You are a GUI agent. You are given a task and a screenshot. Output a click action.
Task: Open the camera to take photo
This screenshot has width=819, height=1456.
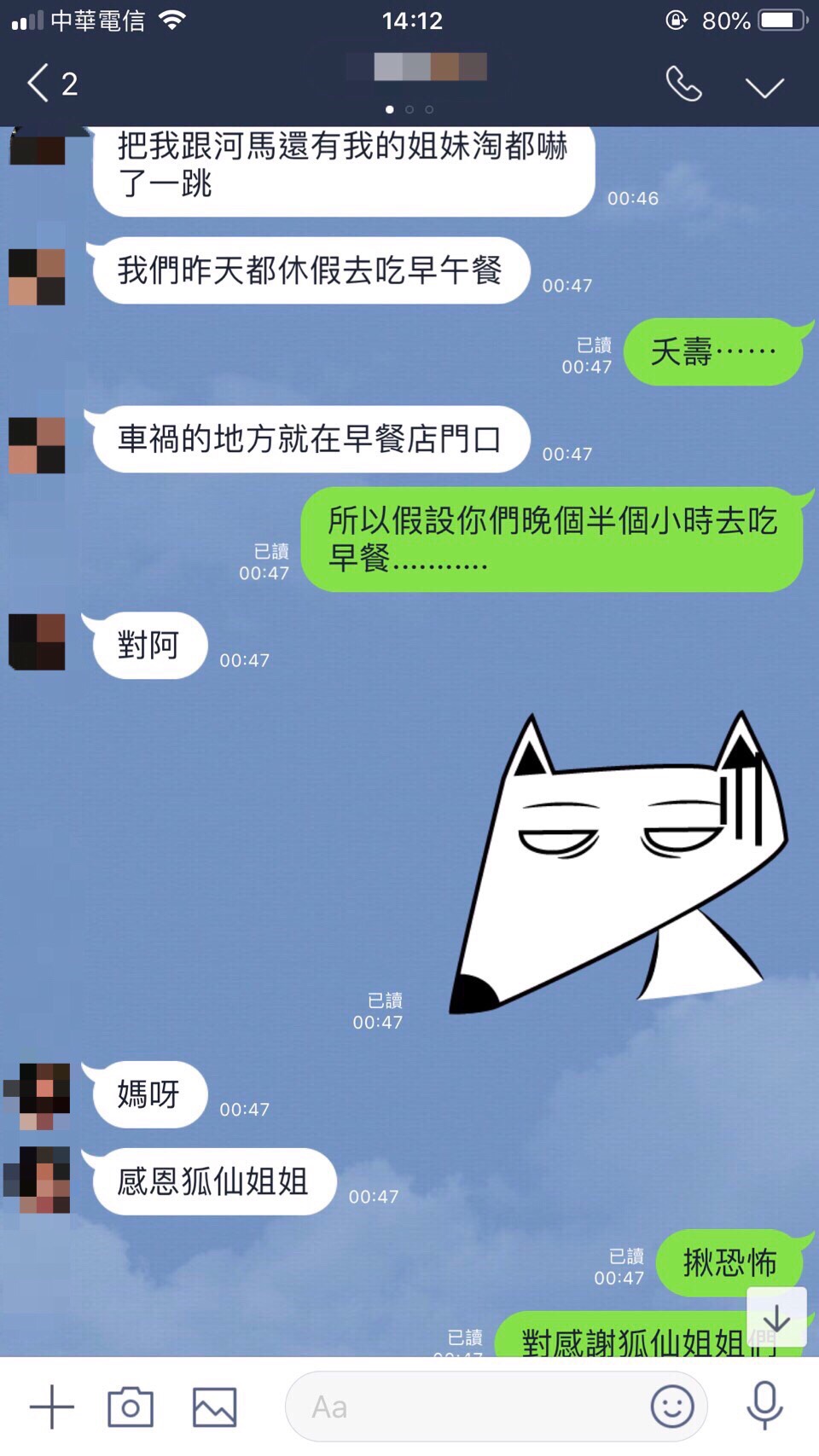(x=131, y=1407)
